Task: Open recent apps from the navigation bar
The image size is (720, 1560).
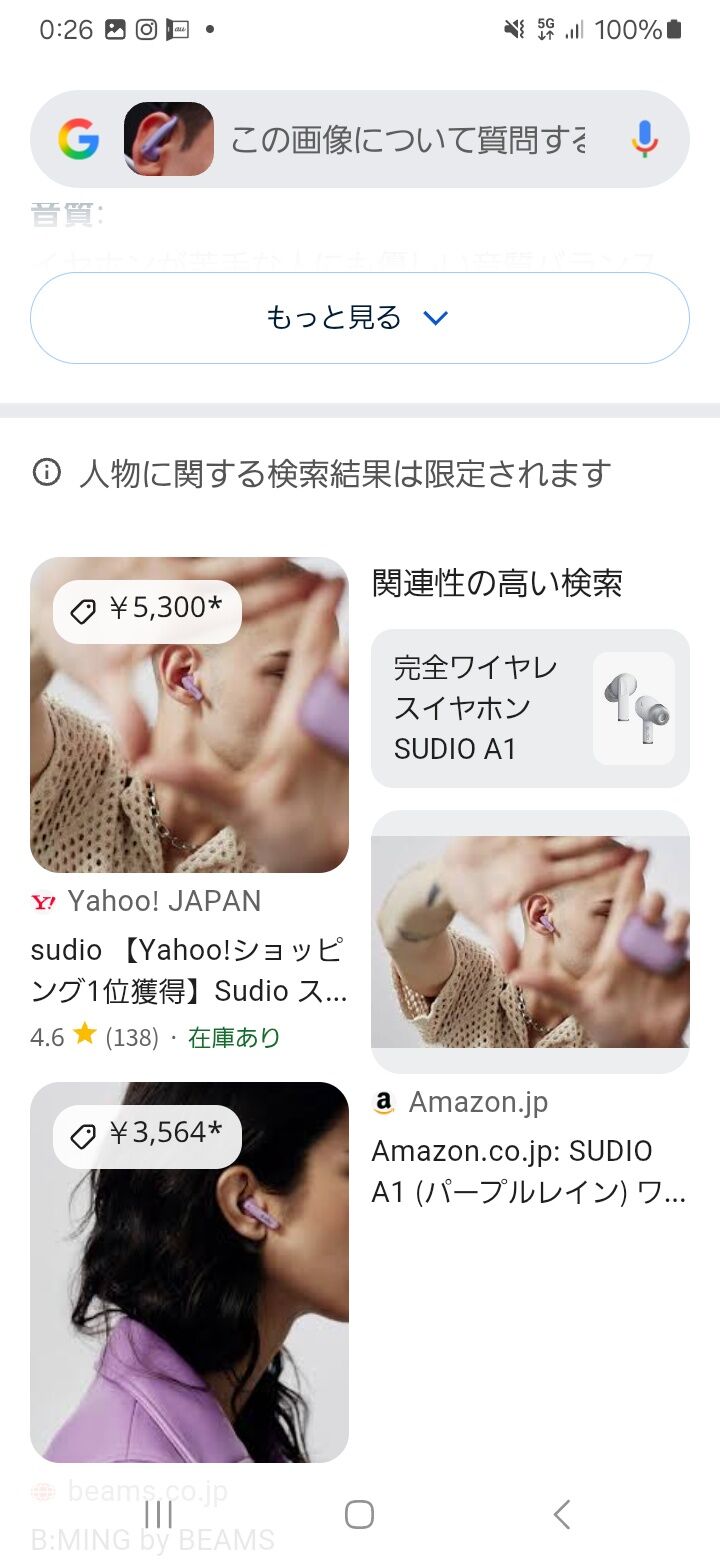Action: click(158, 1514)
